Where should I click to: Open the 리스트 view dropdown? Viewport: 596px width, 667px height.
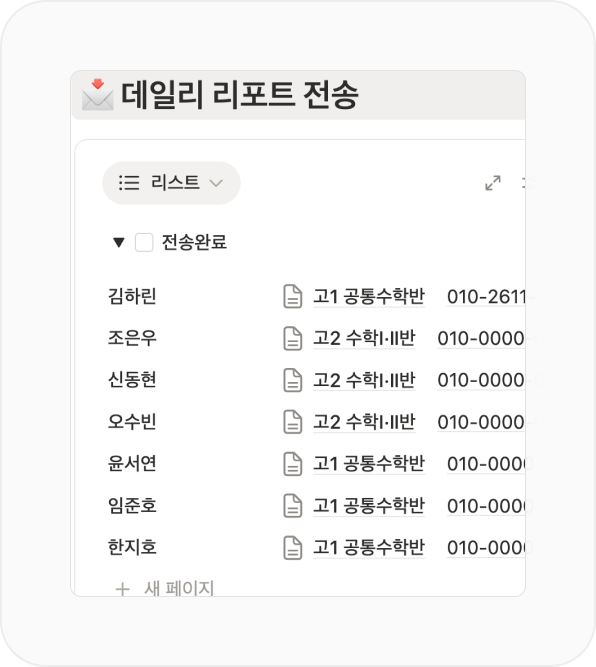tap(171, 183)
